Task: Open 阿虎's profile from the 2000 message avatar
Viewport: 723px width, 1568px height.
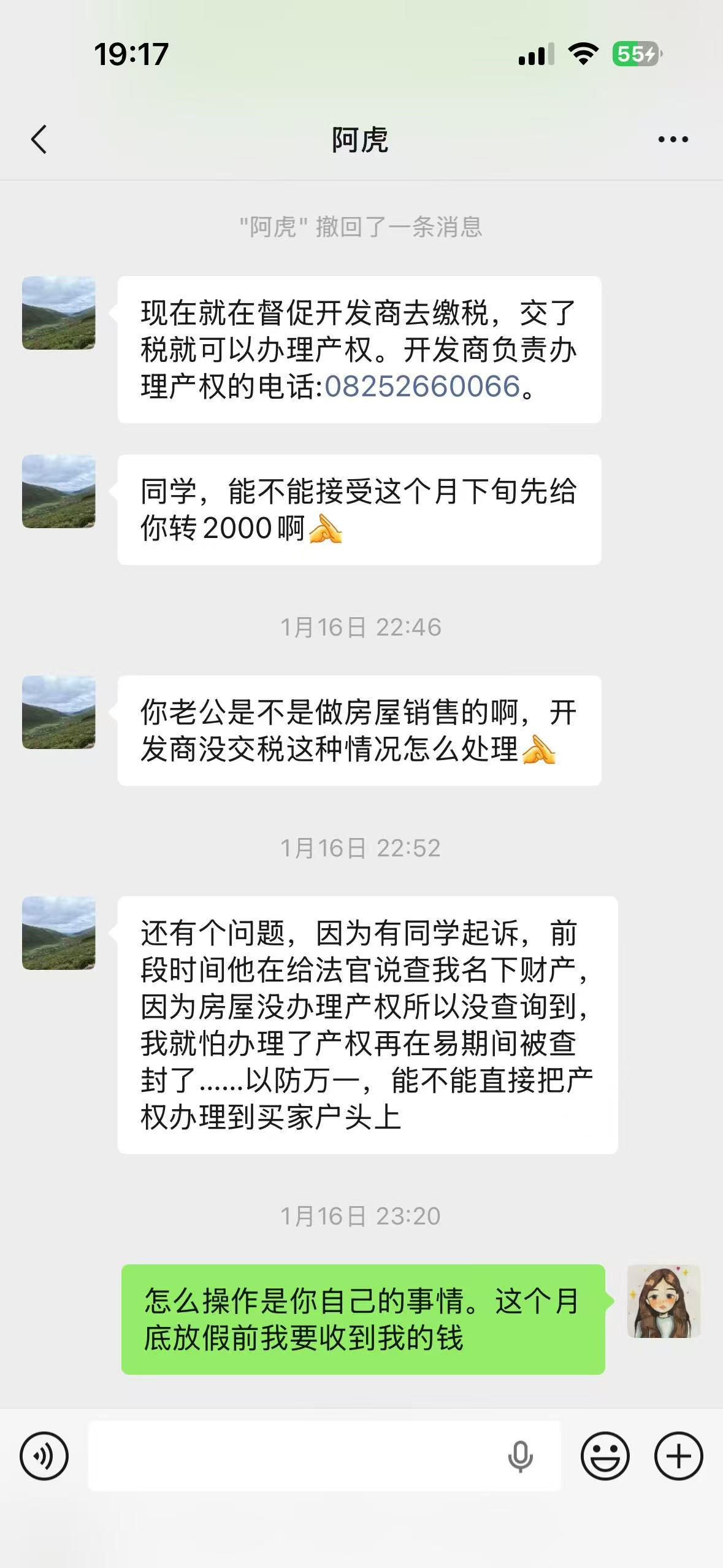Action: tap(59, 491)
